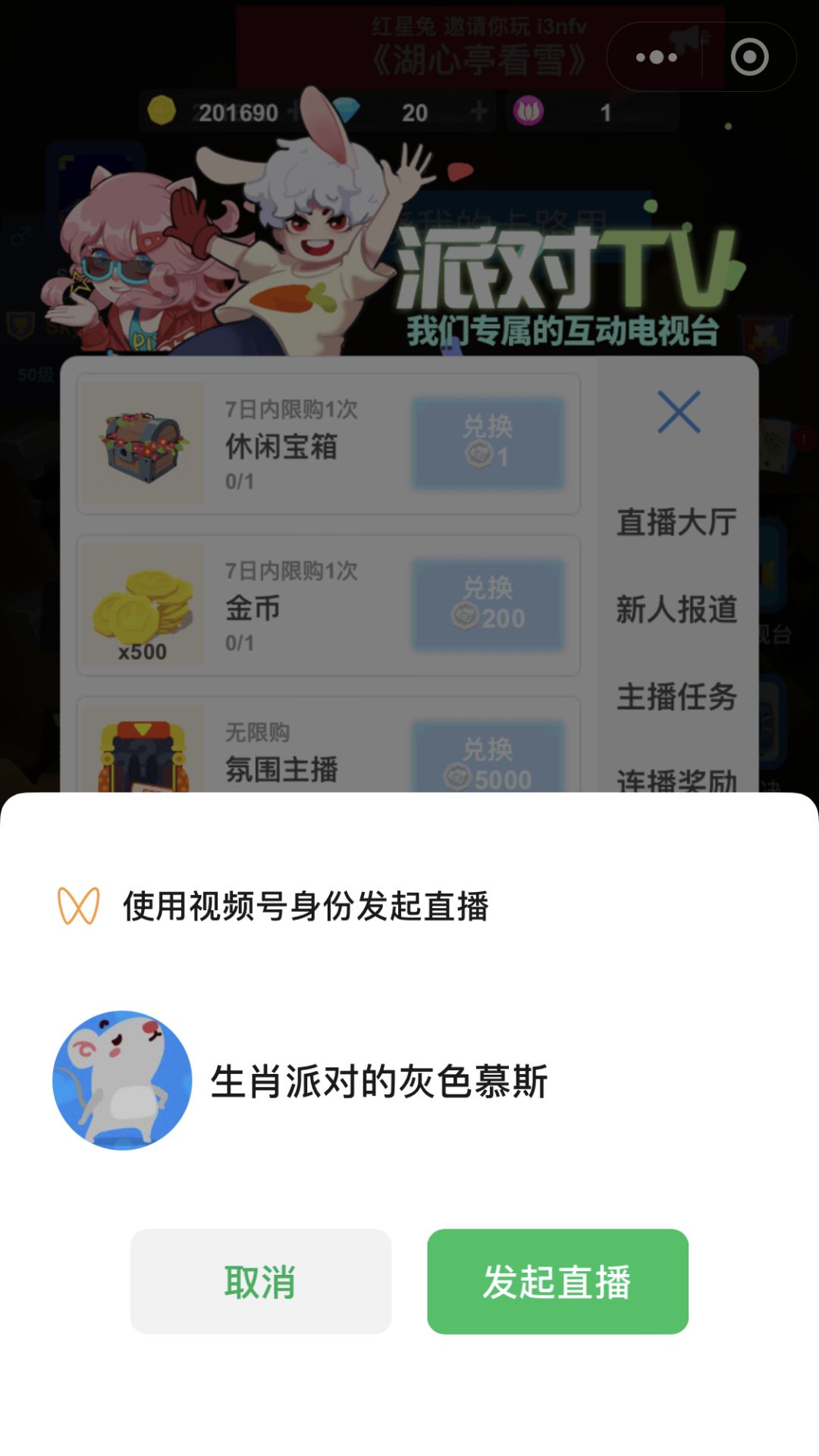Screen dimensions: 819x1456
Task: Exchange 200 for the 金币 pack
Action: tap(489, 603)
